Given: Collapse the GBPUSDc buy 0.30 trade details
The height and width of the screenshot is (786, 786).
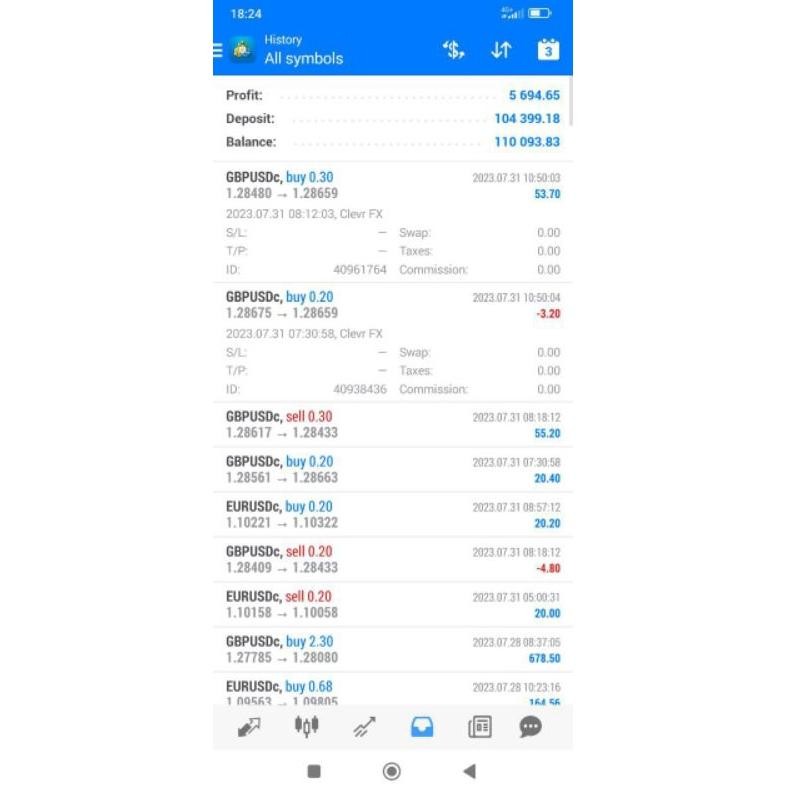Looking at the screenshot, I should pos(392,185).
